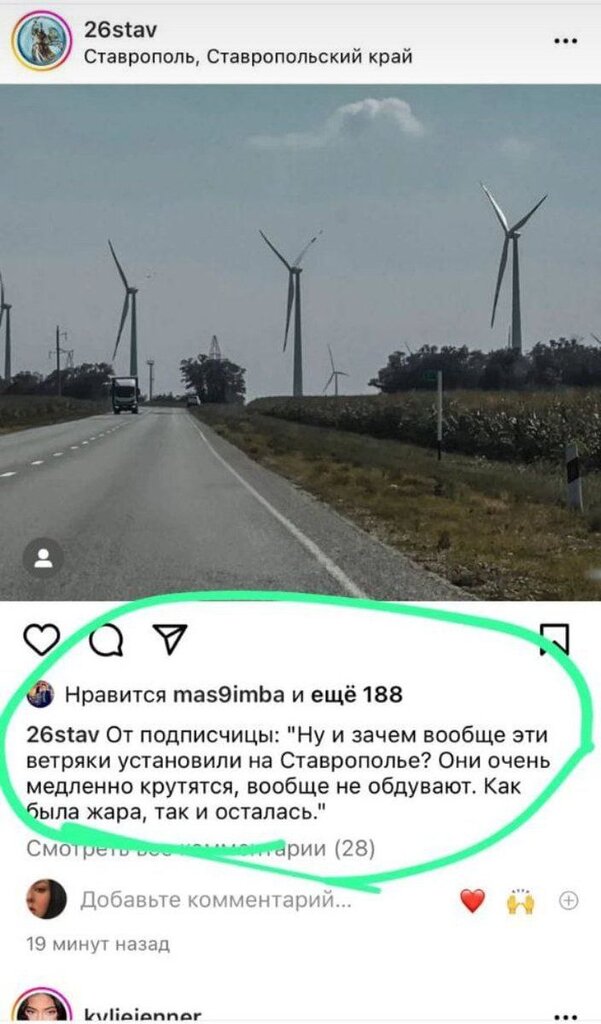Bookmark the 26stav post

point(553,639)
